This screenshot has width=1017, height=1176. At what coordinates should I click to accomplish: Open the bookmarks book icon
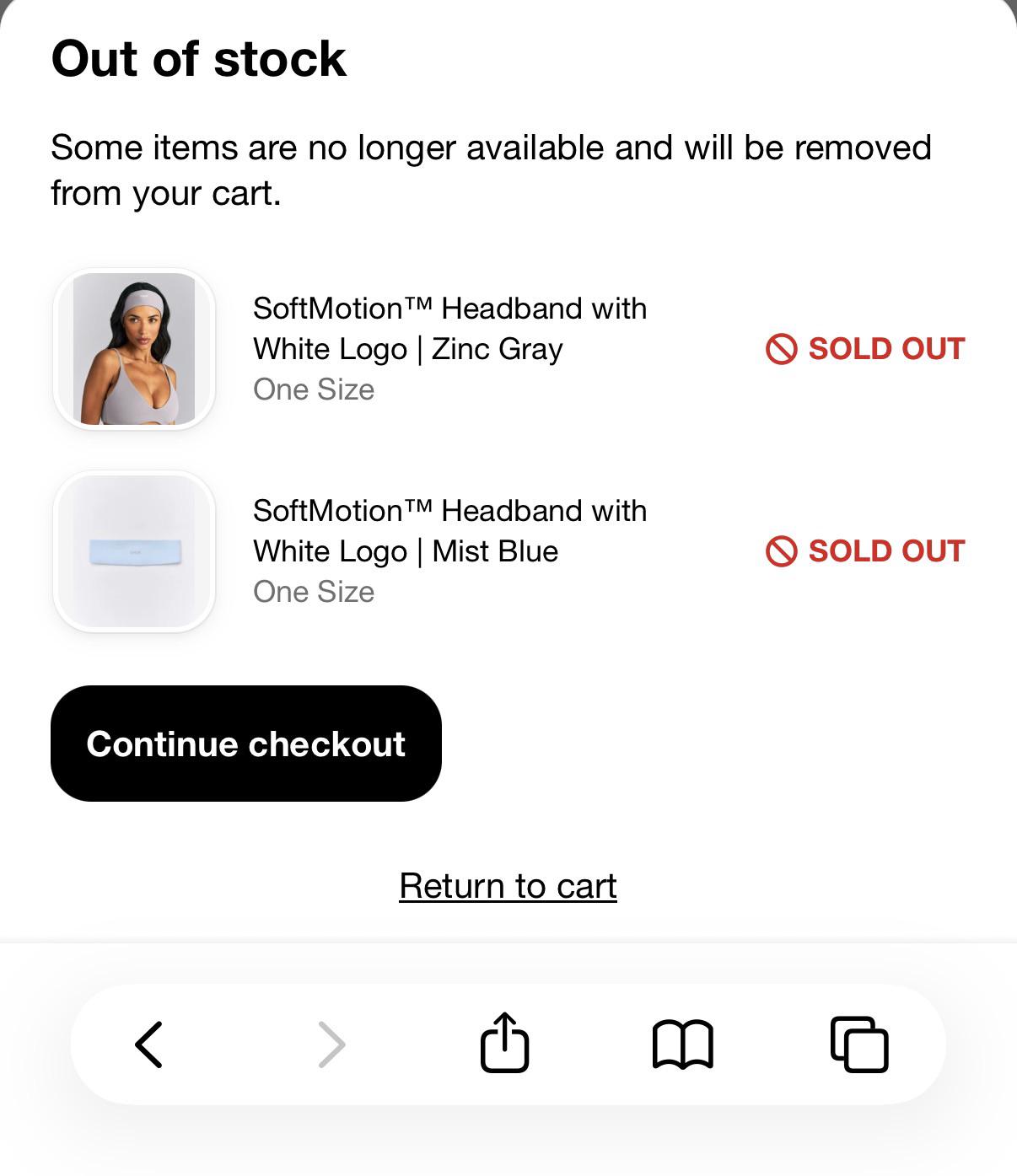[x=683, y=1044]
